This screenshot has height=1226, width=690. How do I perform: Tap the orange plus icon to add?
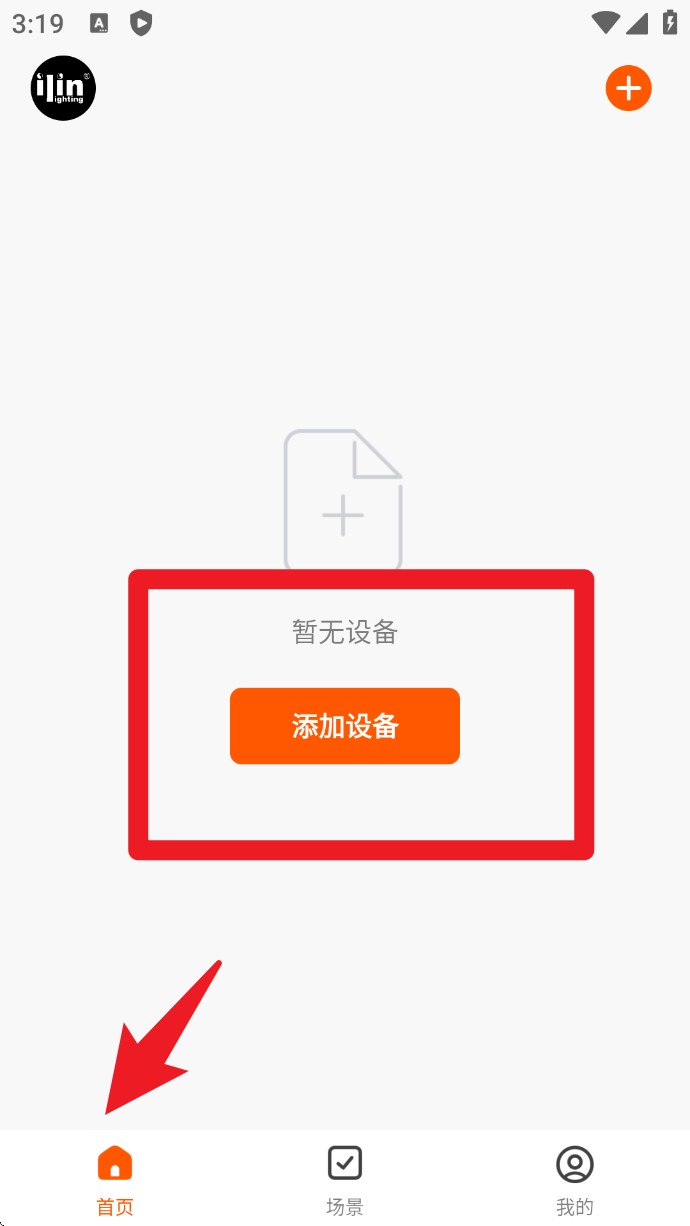pyautogui.click(x=628, y=89)
